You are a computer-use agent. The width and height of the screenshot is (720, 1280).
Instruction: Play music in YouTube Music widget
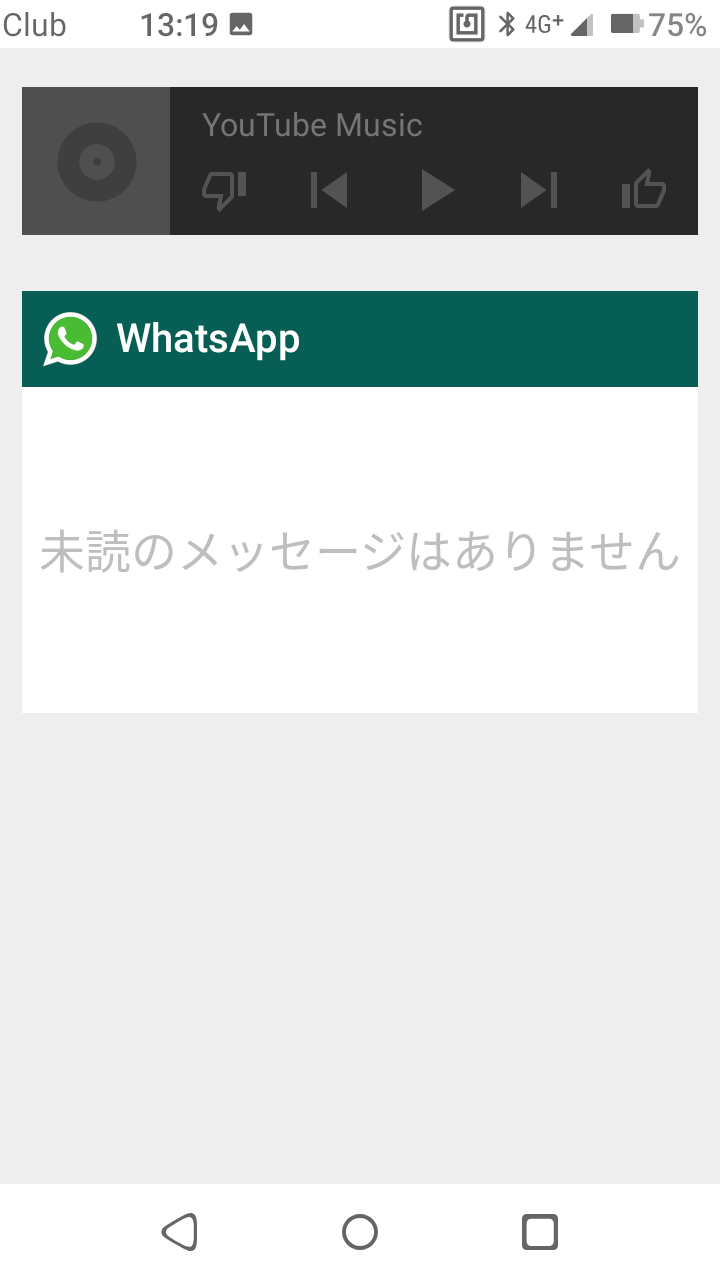tap(437, 190)
